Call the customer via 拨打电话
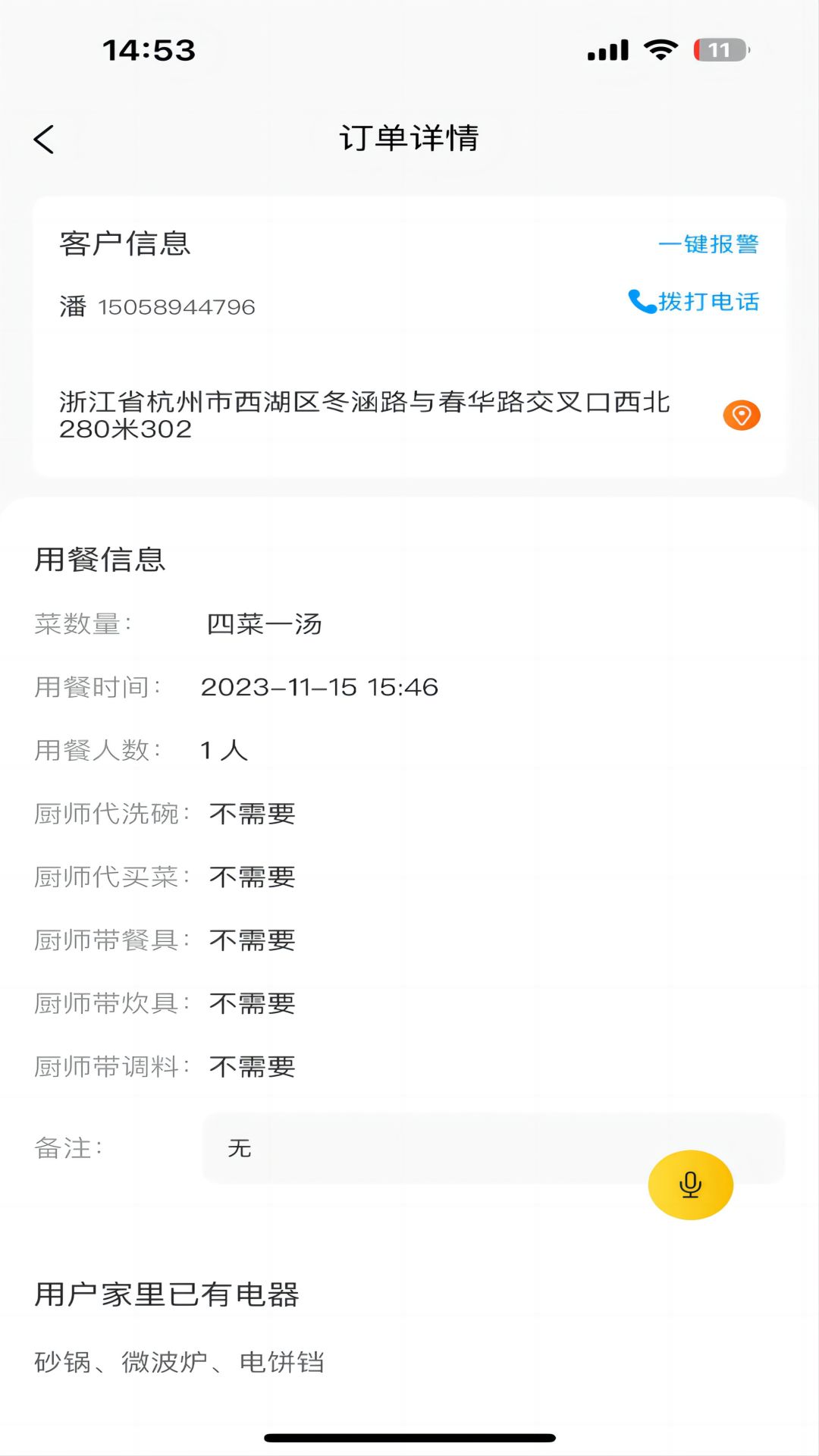 pos(694,302)
